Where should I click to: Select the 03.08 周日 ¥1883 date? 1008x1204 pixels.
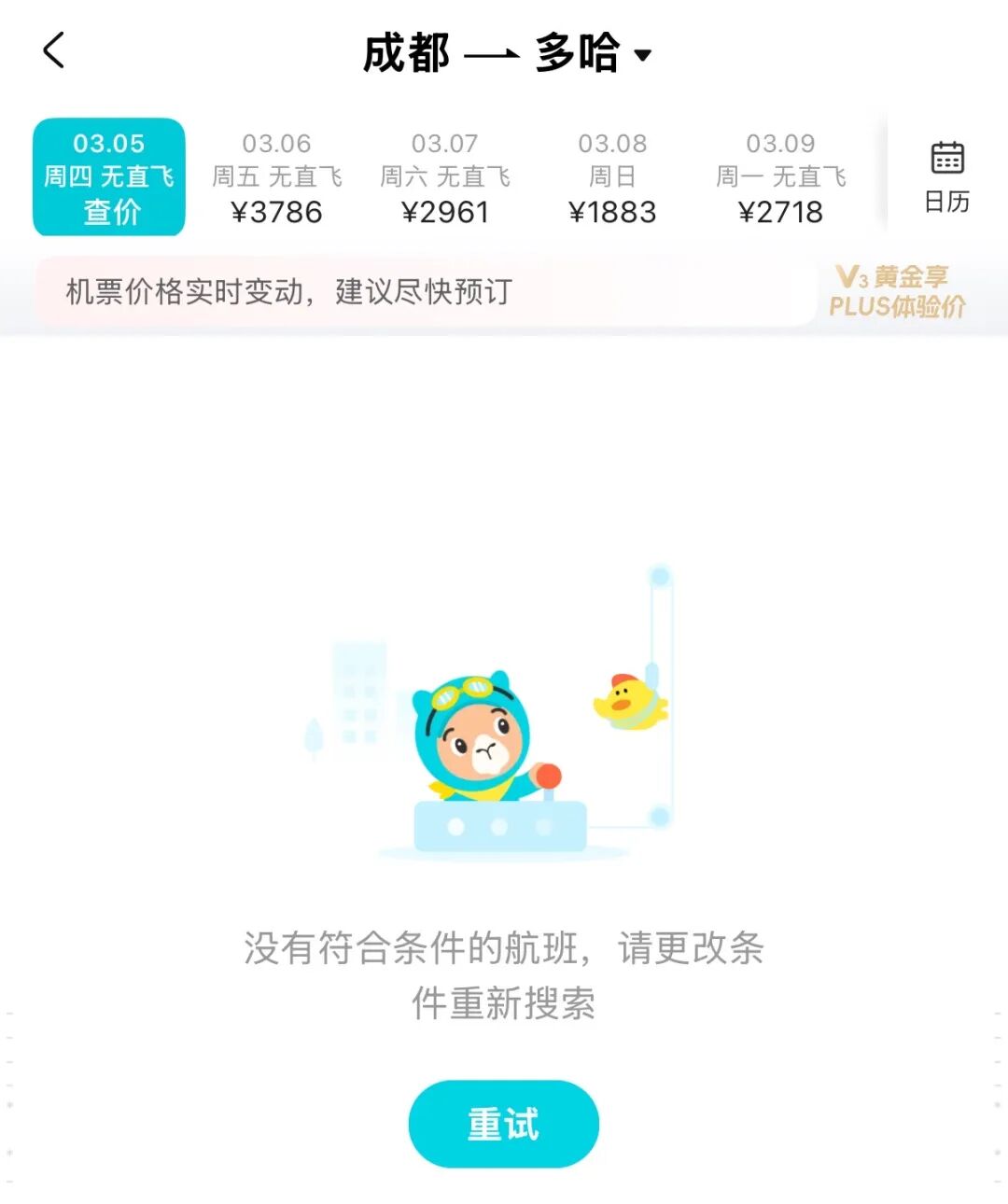[x=612, y=177]
